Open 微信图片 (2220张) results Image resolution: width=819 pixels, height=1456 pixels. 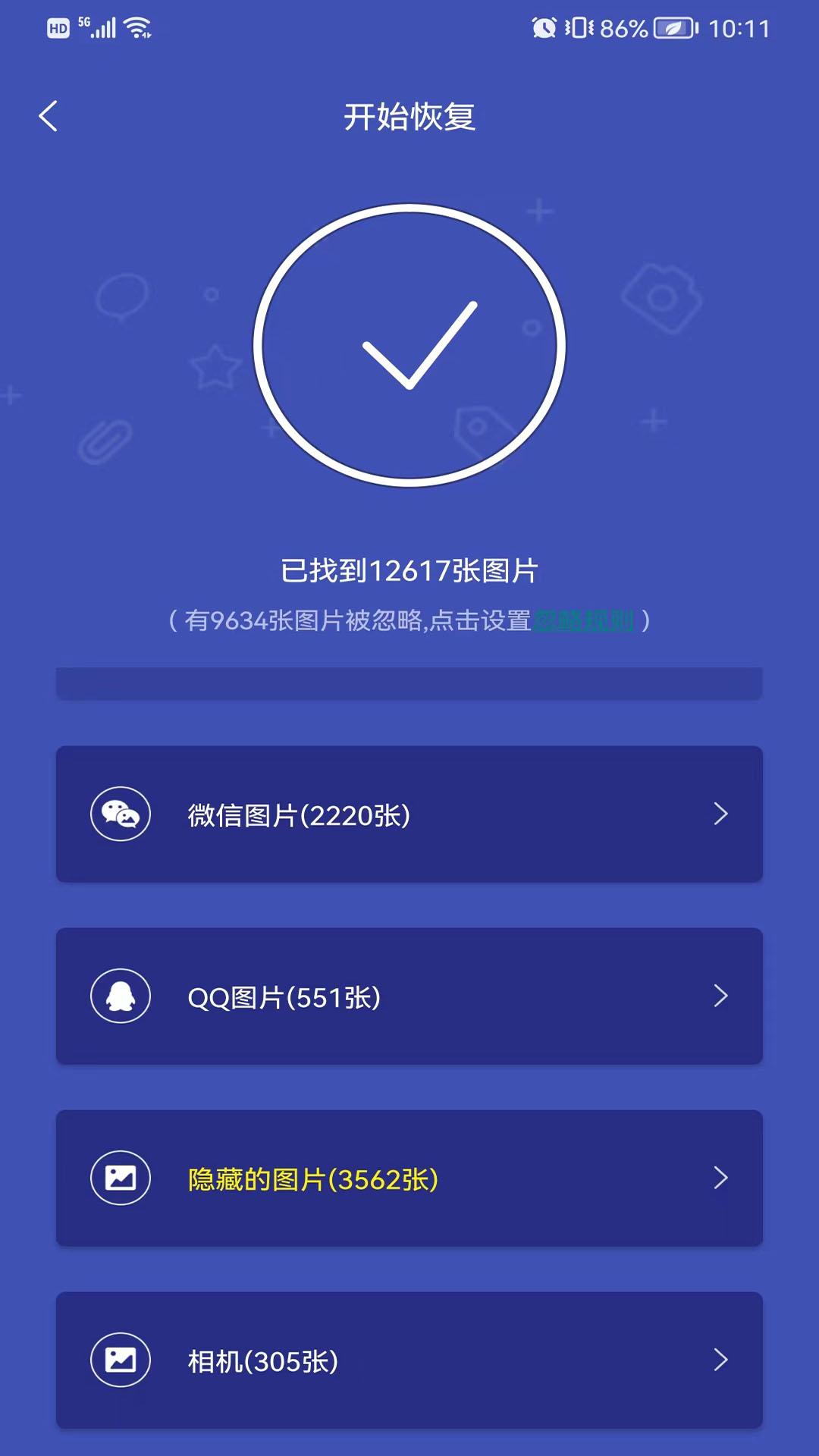(409, 814)
